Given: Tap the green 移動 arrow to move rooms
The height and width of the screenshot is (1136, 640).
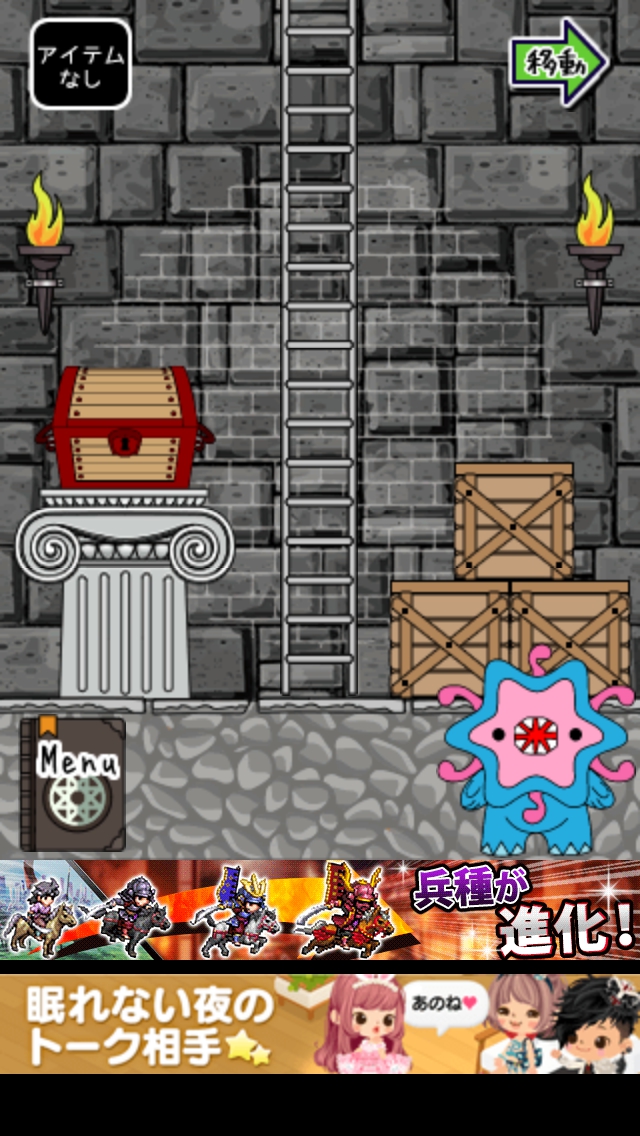Looking at the screenshot, I should [559, 61].
